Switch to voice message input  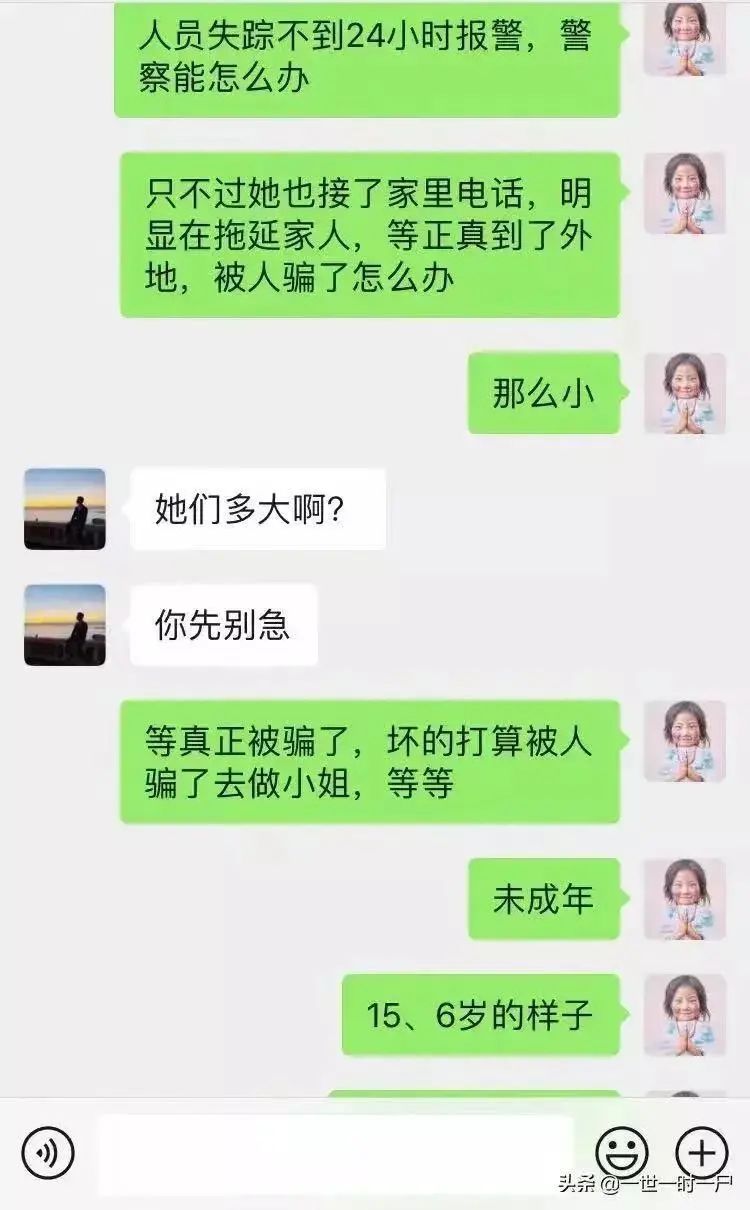pos(47,1152)
